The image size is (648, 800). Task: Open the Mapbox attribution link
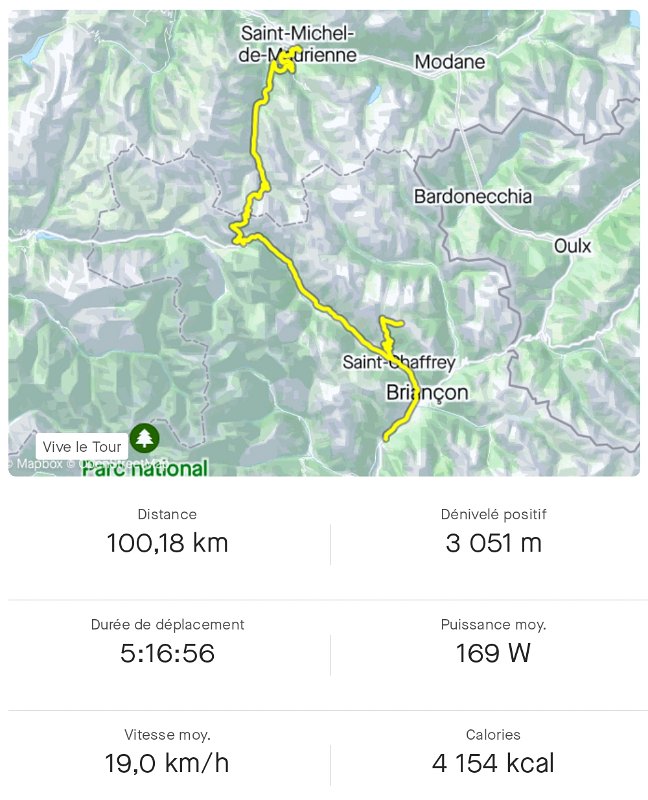[x=39, y=464]
